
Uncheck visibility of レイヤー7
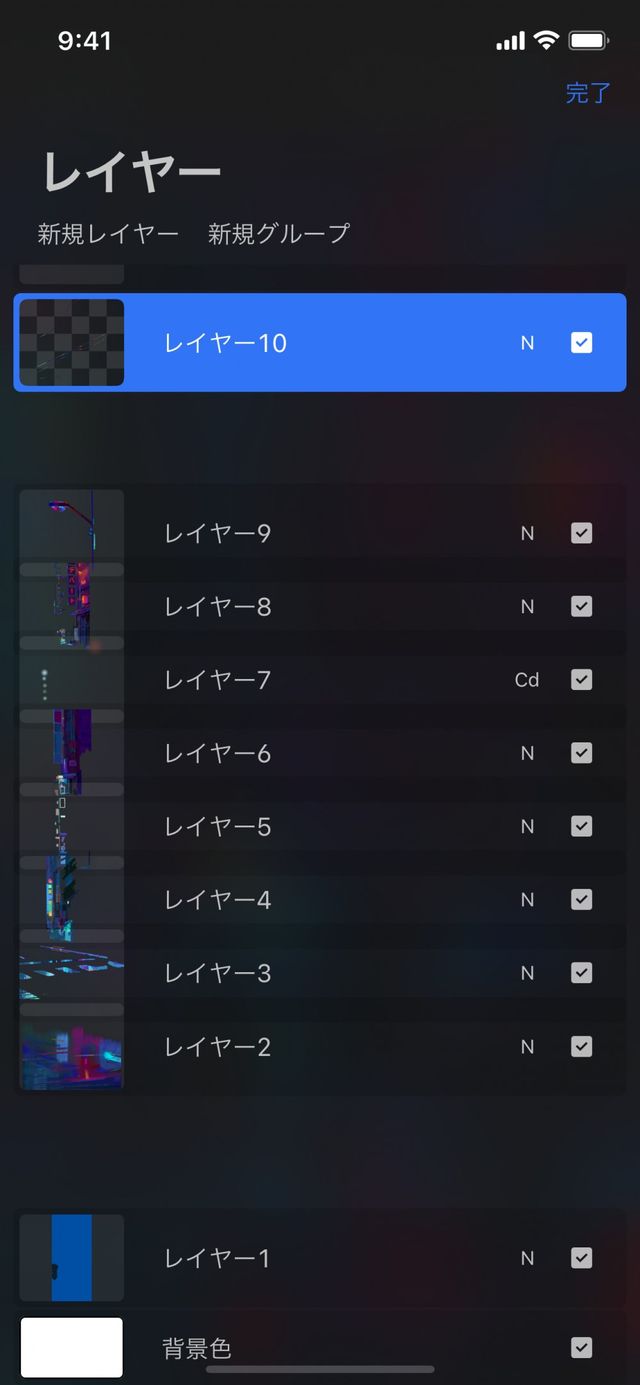(x=581, y=680)
